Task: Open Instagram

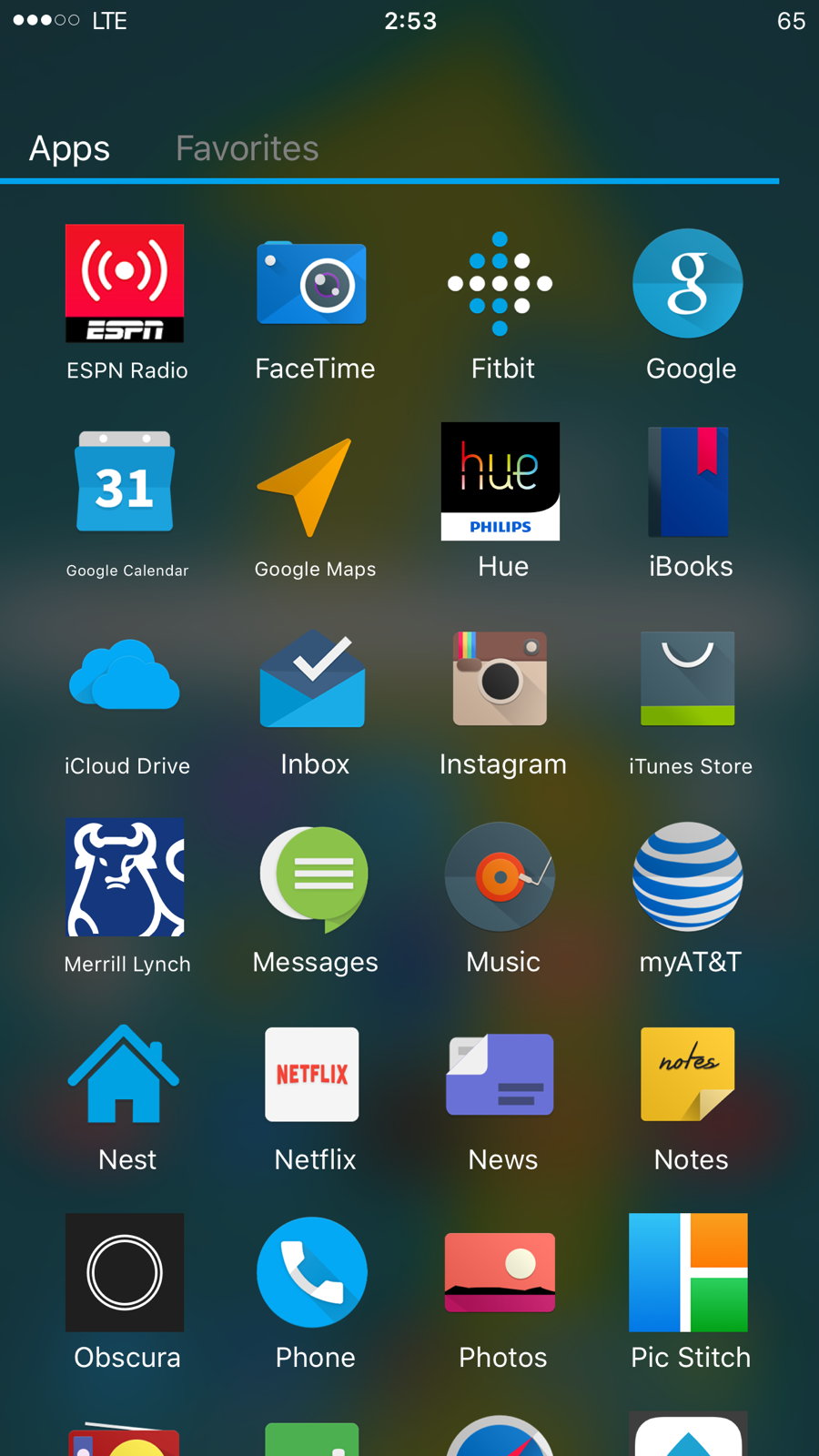Action: (x=500, y=679)
